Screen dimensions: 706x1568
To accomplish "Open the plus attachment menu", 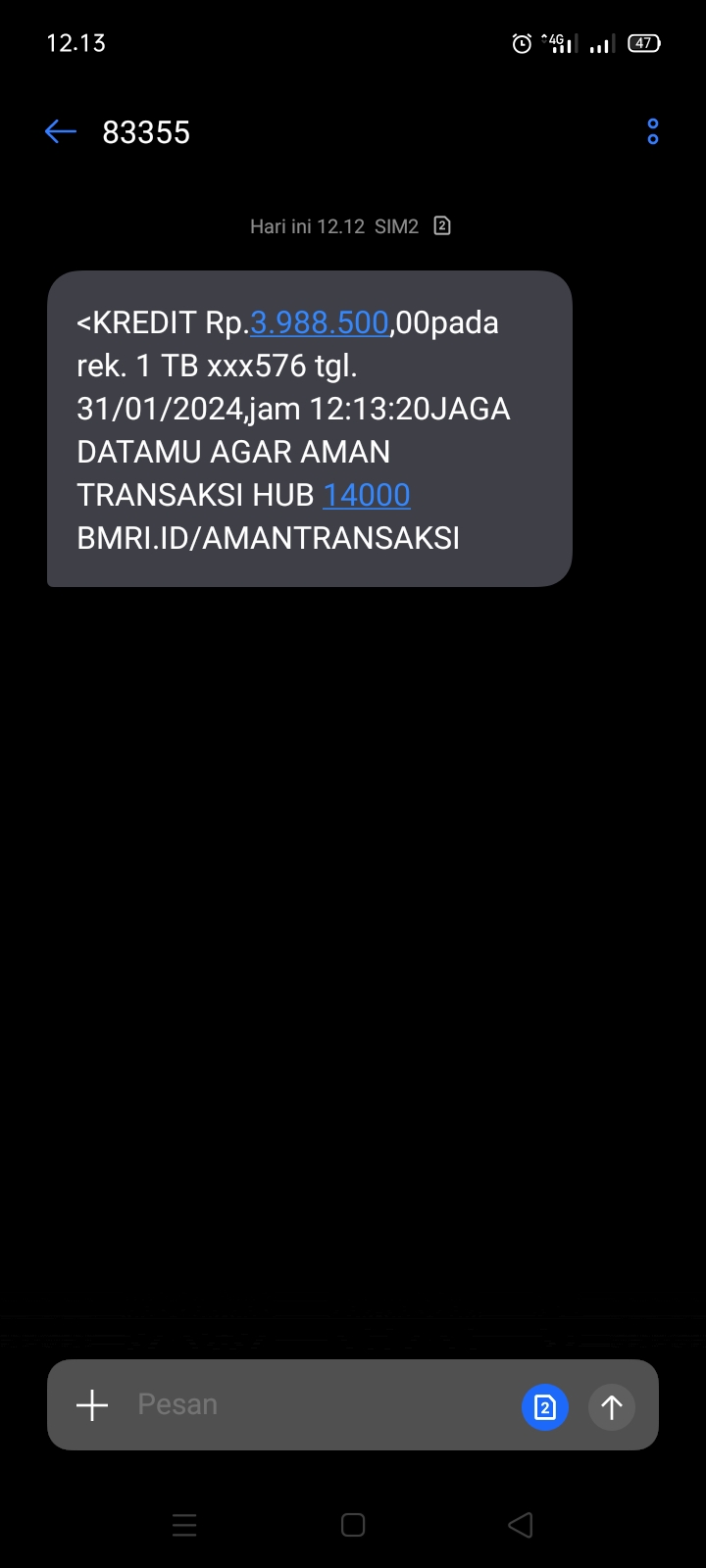I will pos(92,1405).
